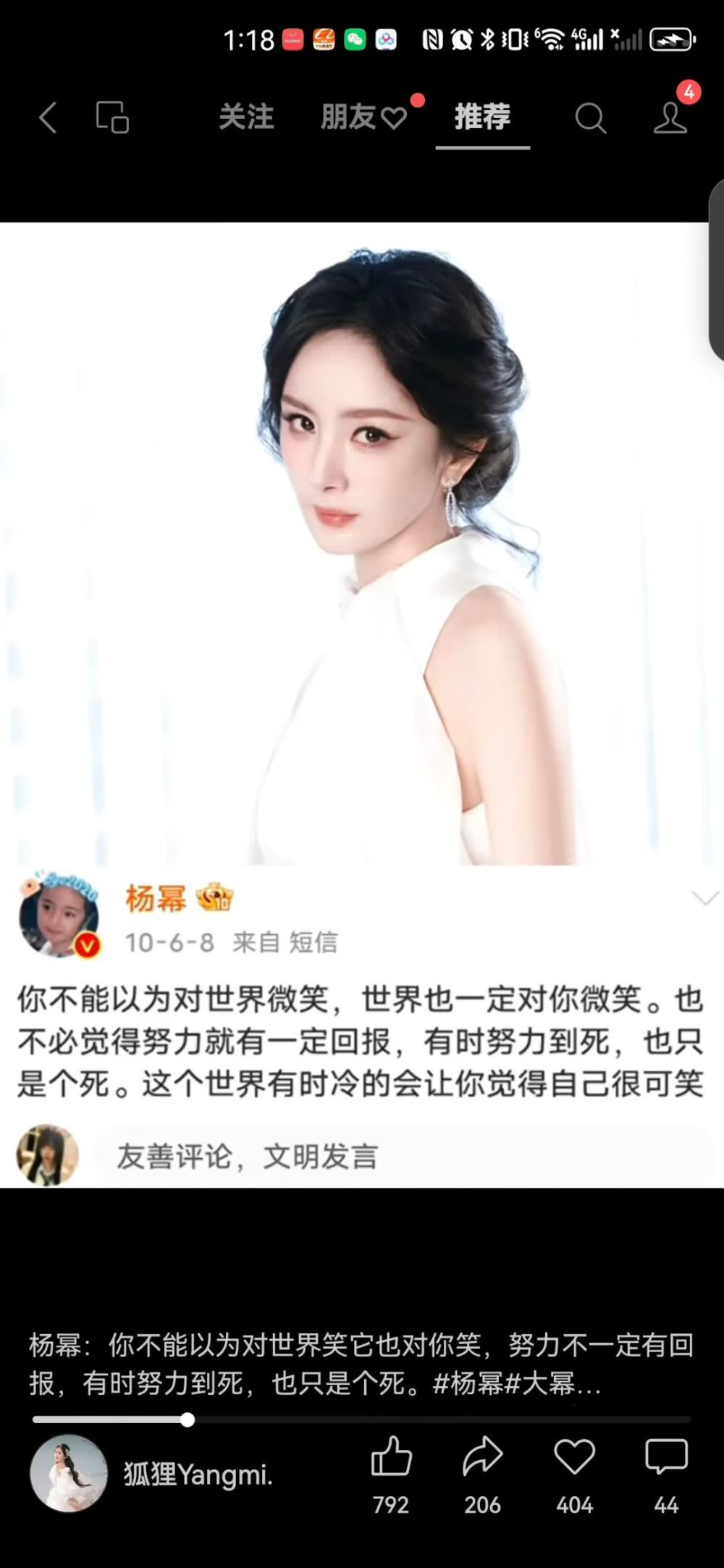The height and width of the screenshot is (1568, 724).
Task: Open the profile icon with badge
Action: tap(670, 117)
